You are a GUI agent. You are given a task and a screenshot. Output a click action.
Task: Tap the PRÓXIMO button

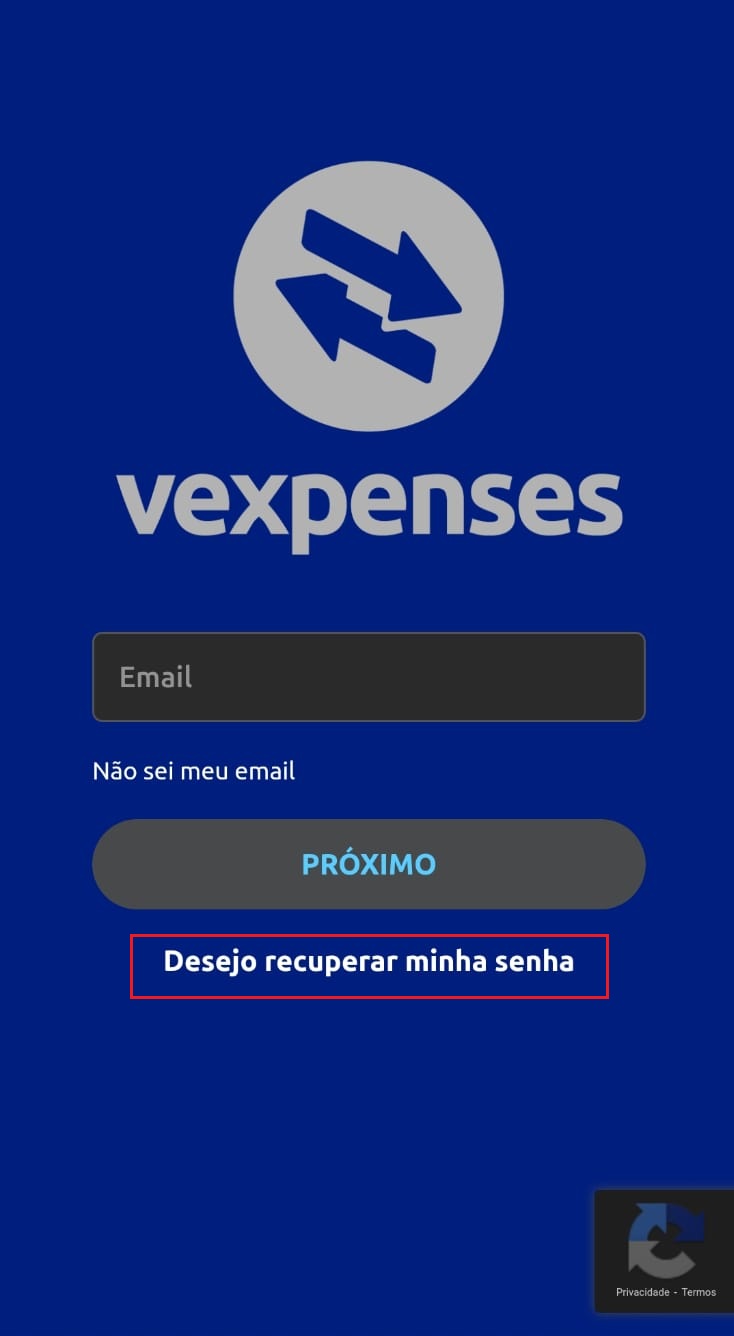368,864
